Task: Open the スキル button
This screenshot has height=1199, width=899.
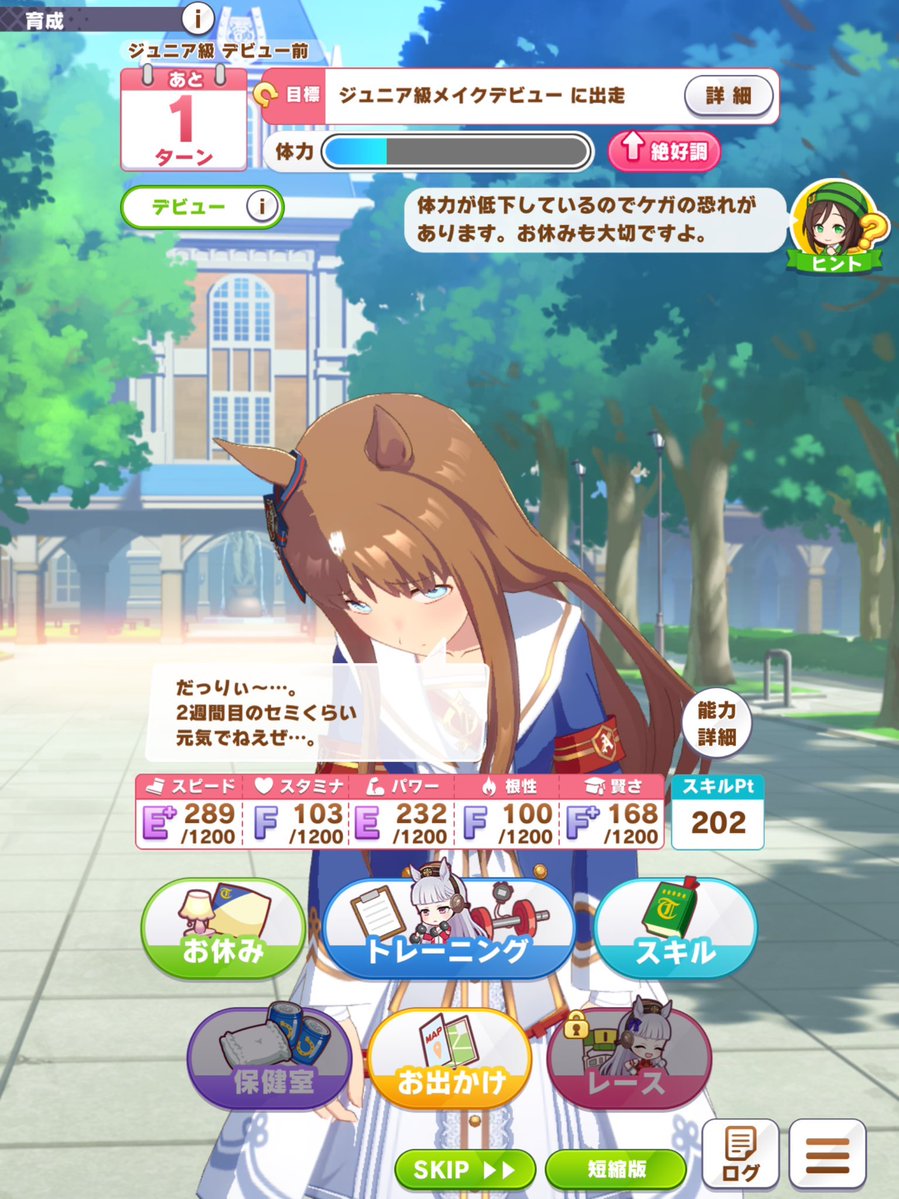Action: (x=675, y=928)
